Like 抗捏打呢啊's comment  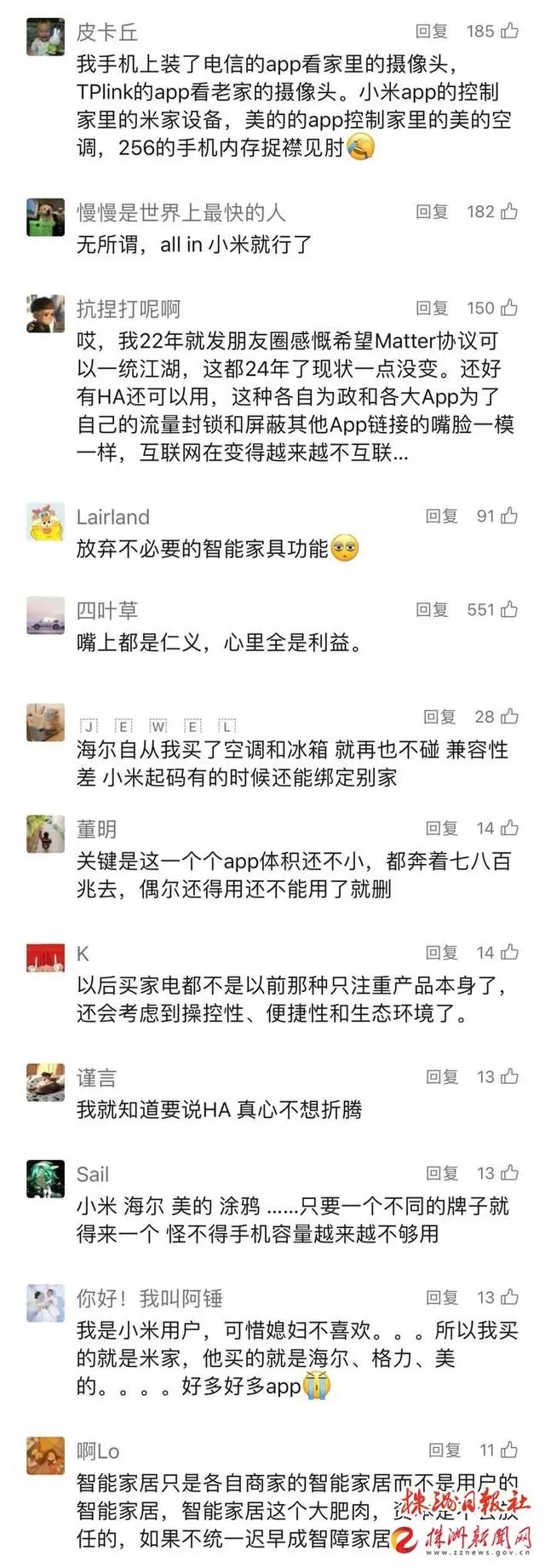tap(509, 308)
